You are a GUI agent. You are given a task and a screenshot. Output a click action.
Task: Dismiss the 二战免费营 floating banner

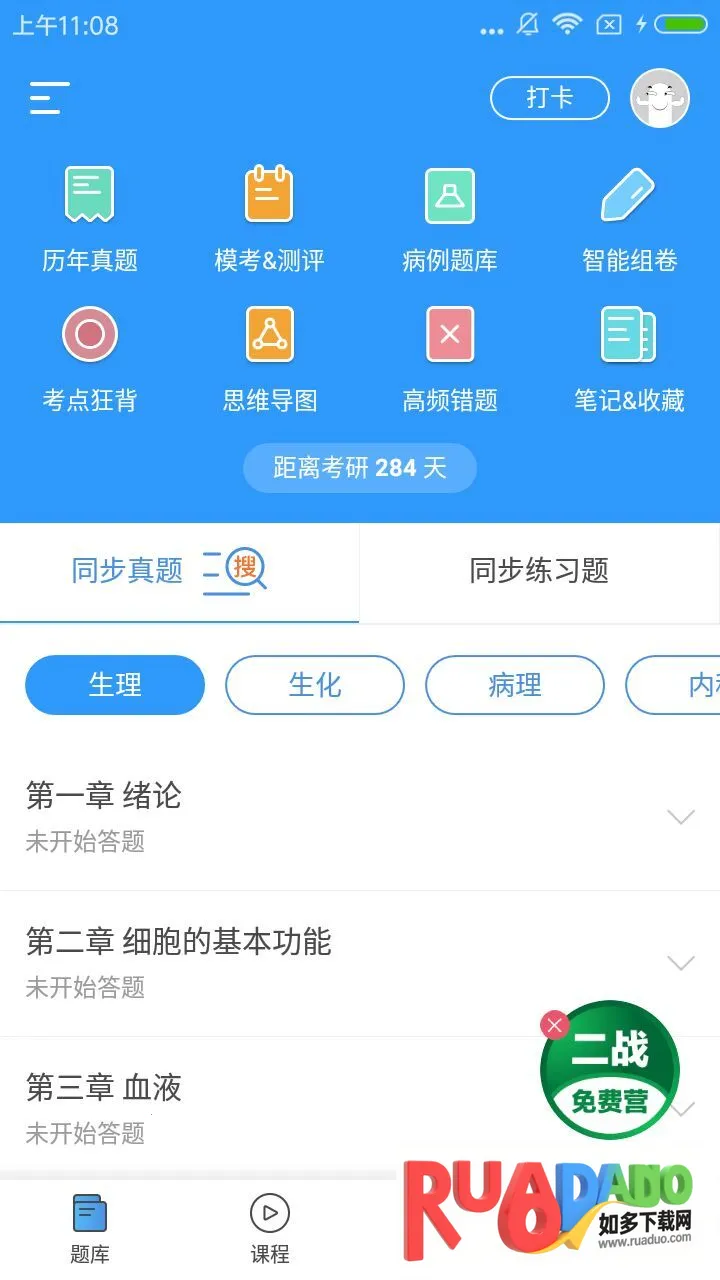tap(554, 1025)
